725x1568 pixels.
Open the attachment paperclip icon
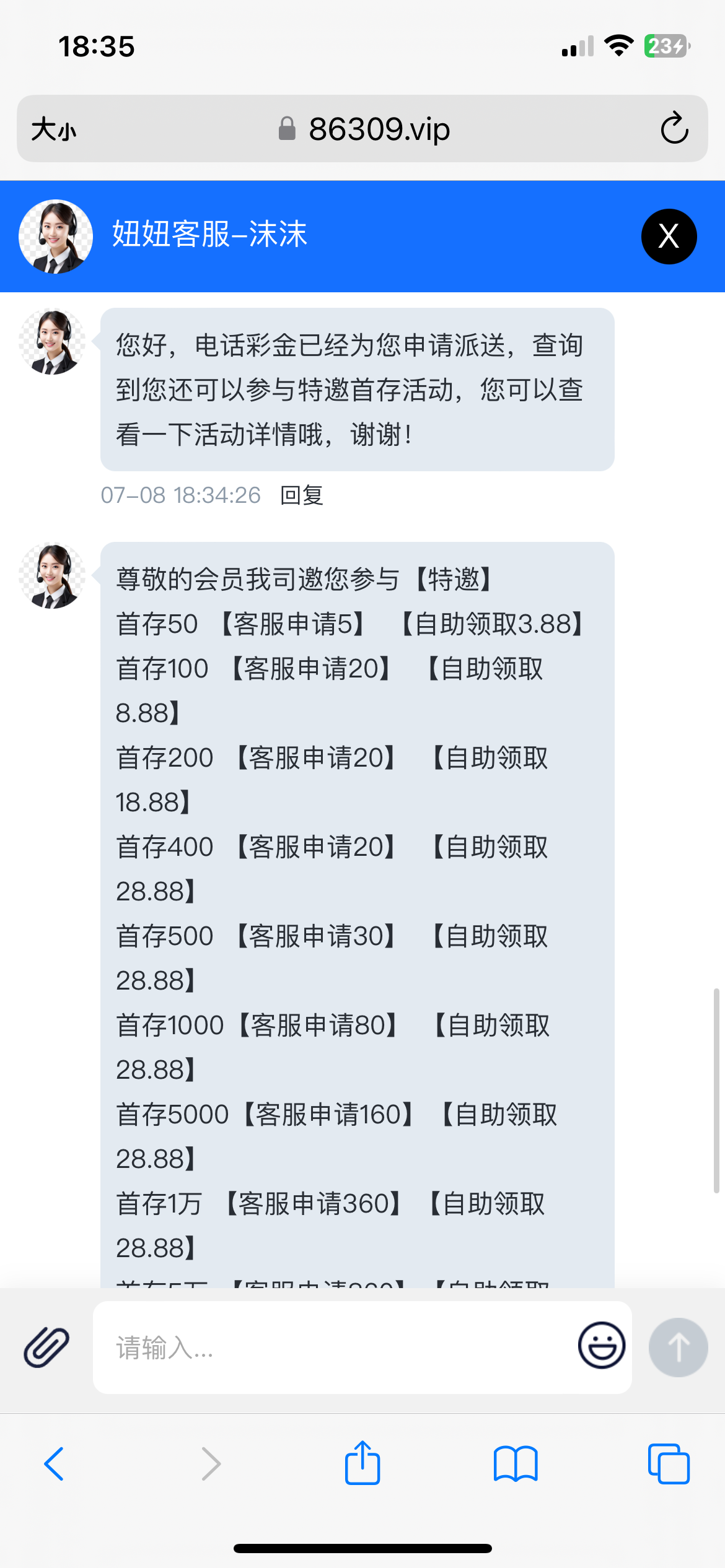click(46, 1347)
